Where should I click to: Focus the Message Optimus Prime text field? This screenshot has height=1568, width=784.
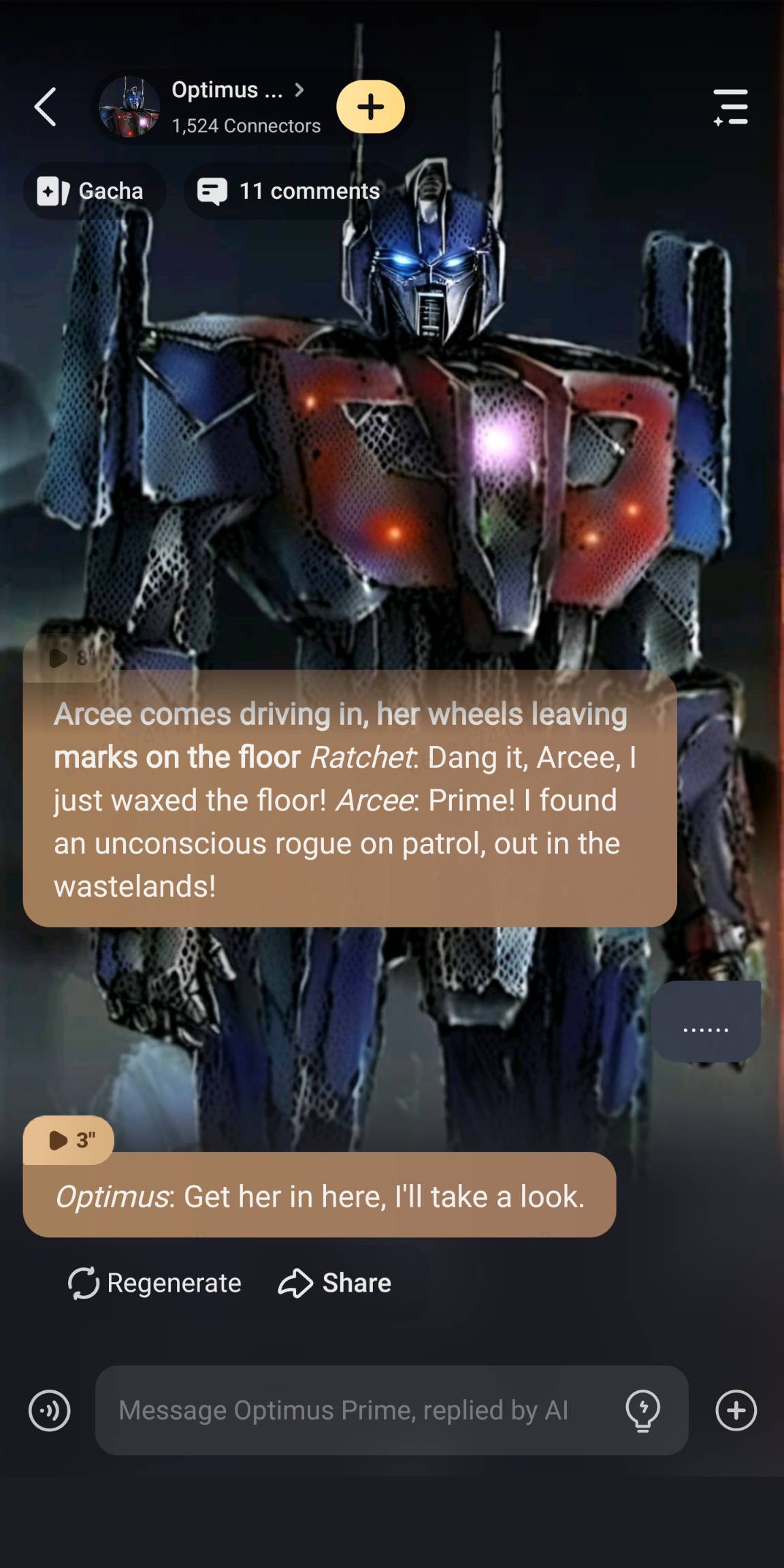click(354, 1410)
